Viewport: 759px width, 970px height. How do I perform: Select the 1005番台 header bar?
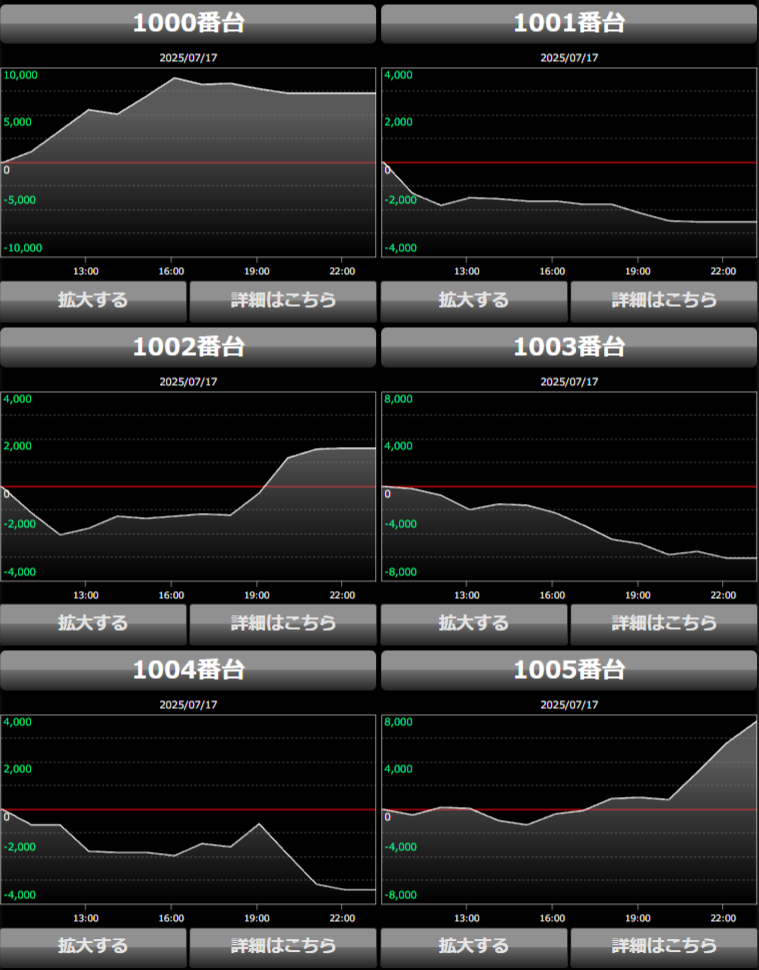tap(569, 669)
